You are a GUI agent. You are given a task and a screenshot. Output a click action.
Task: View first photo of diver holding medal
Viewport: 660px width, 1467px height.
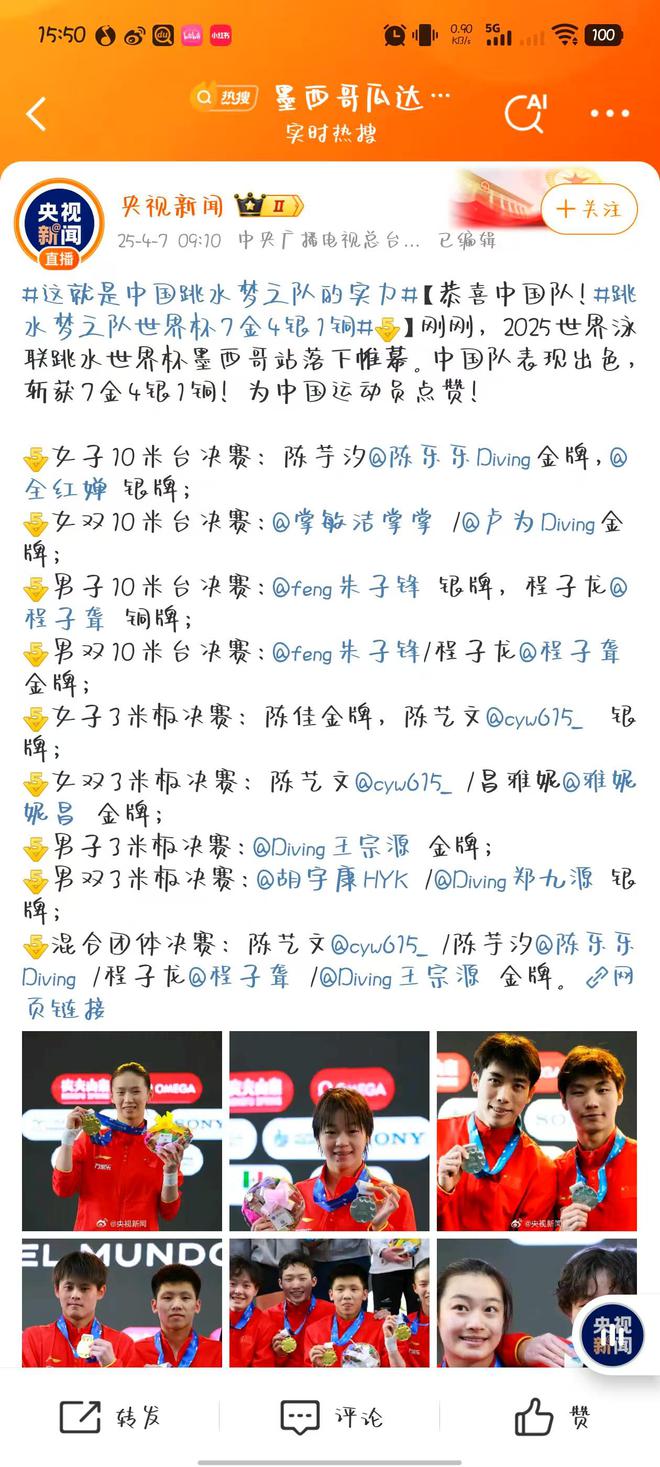click(122, 1131)
